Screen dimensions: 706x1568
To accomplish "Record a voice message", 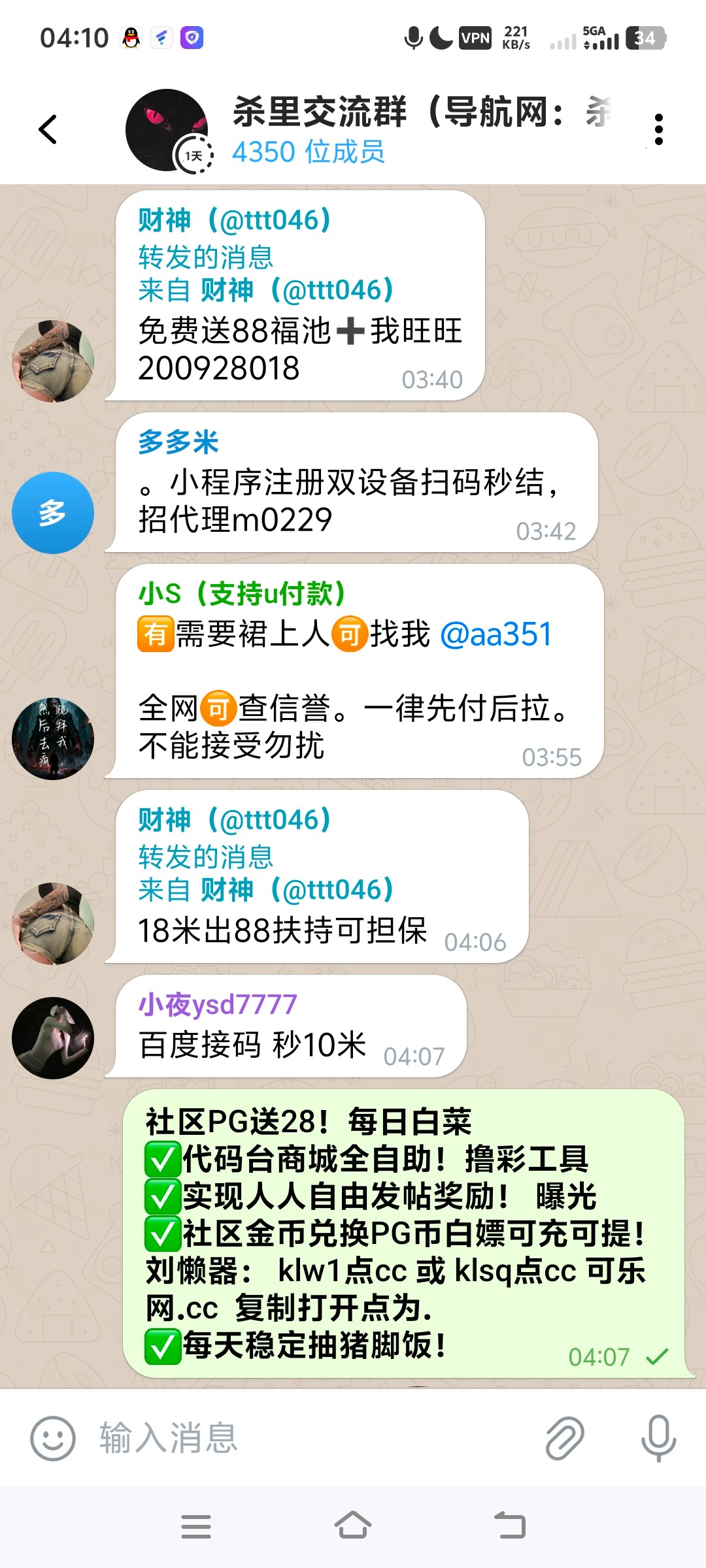I will pyautogui.click(x=658, y=1438).
